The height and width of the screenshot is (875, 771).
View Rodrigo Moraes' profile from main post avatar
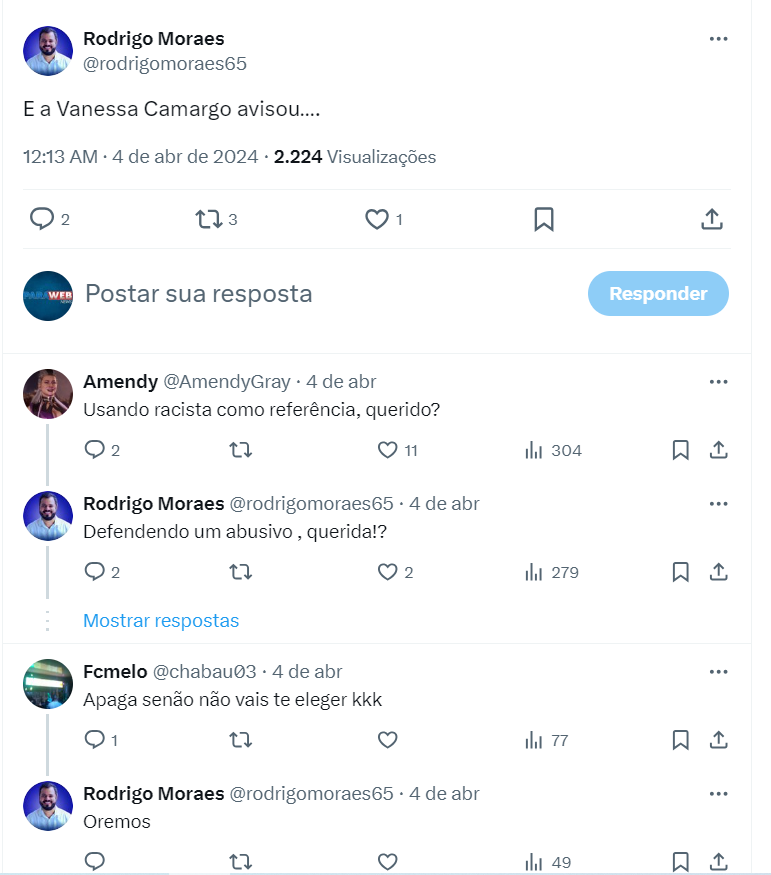(48, 51)
